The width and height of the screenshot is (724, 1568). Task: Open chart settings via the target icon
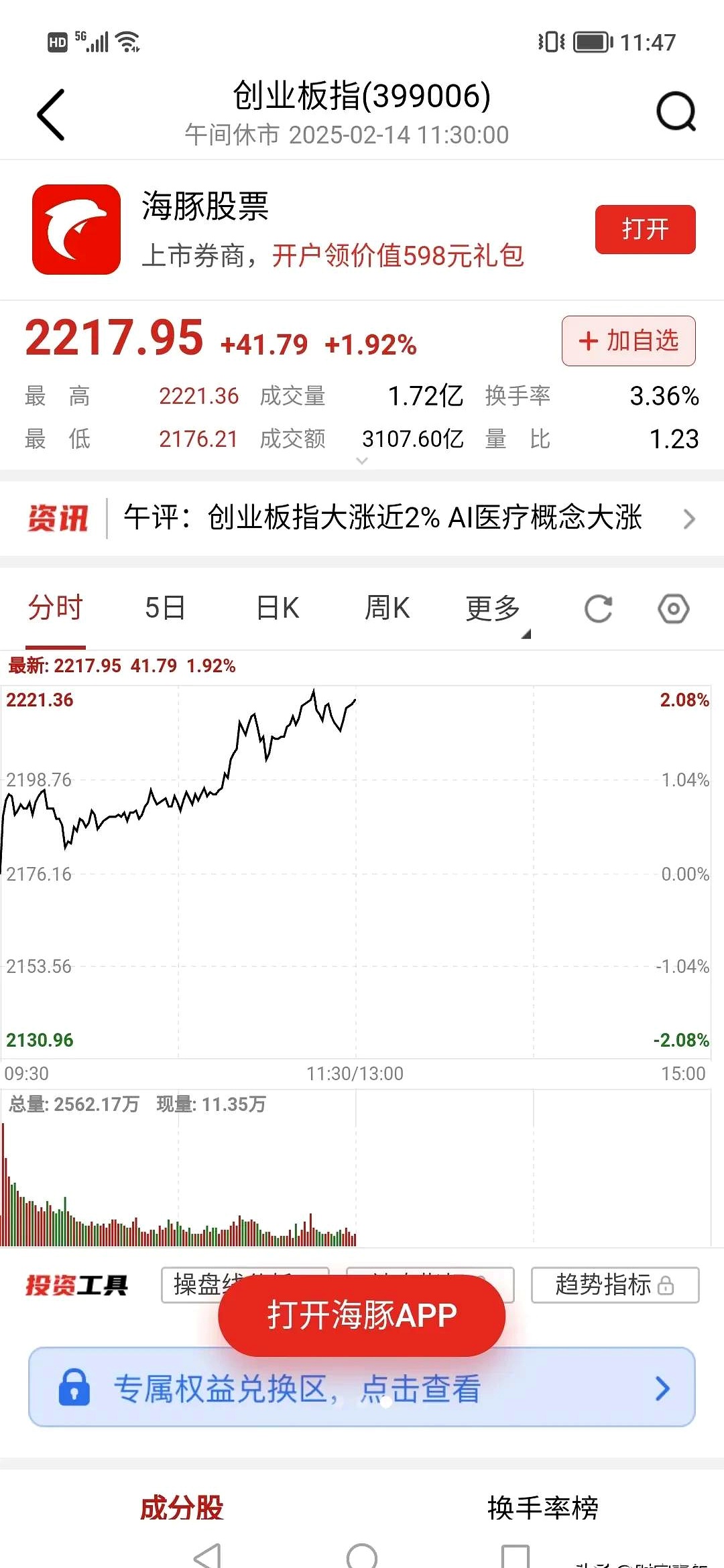[x=673, y=608]
